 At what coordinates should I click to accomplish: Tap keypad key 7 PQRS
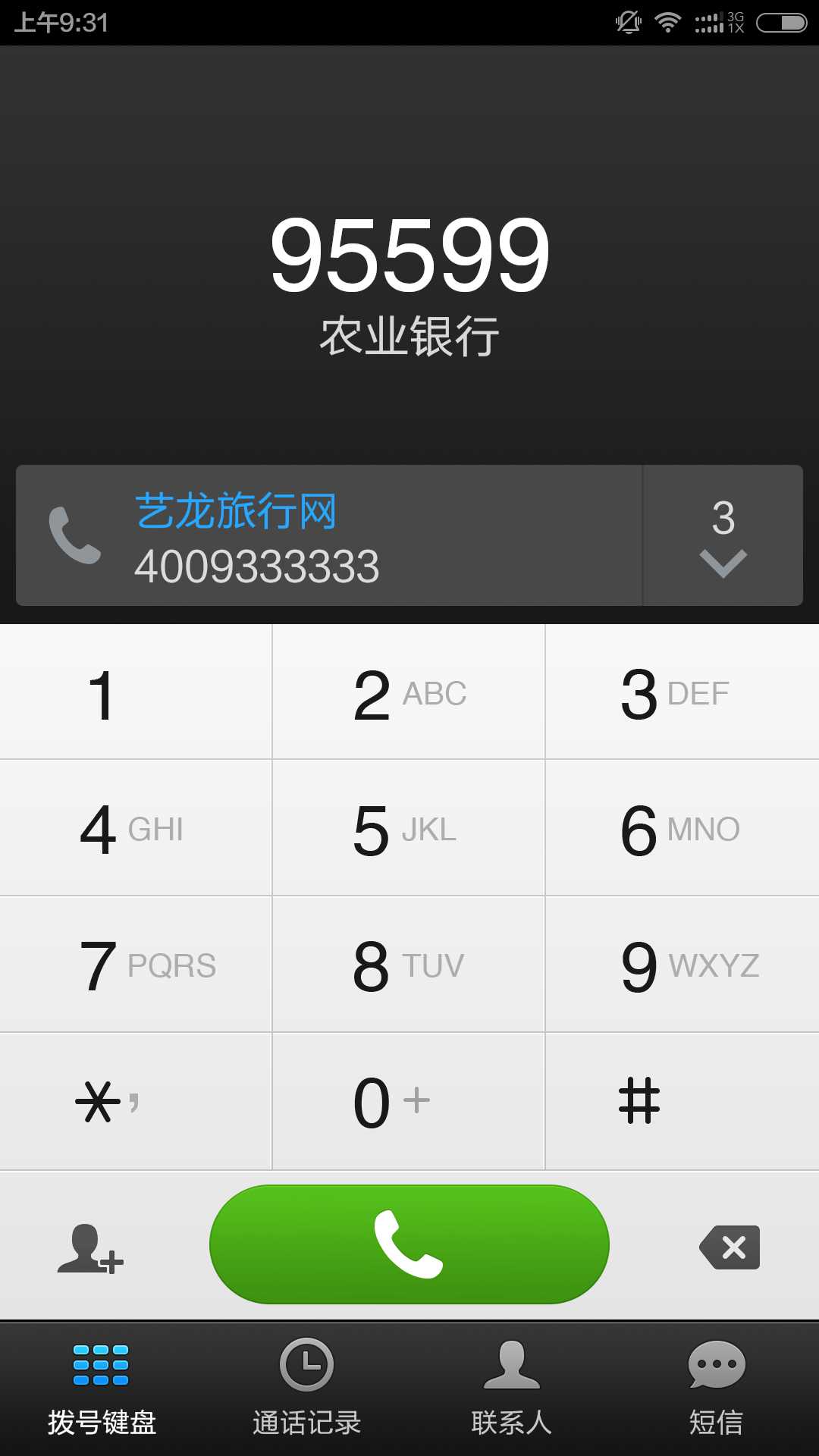[x=136, y=965]
